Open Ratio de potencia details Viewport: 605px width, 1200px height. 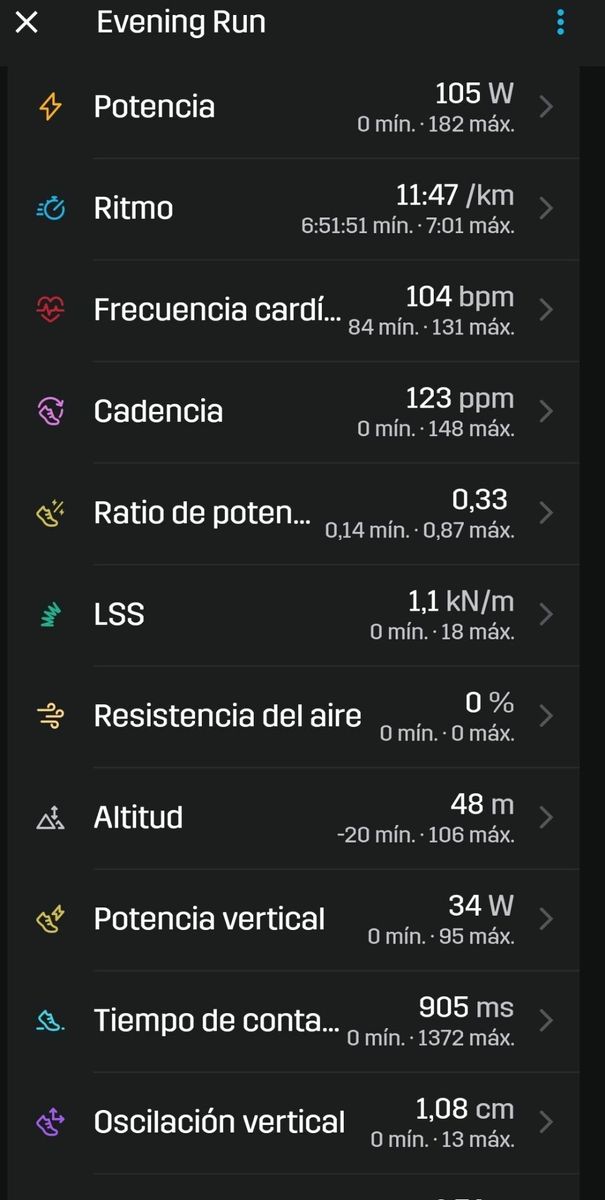pos(302,513)
